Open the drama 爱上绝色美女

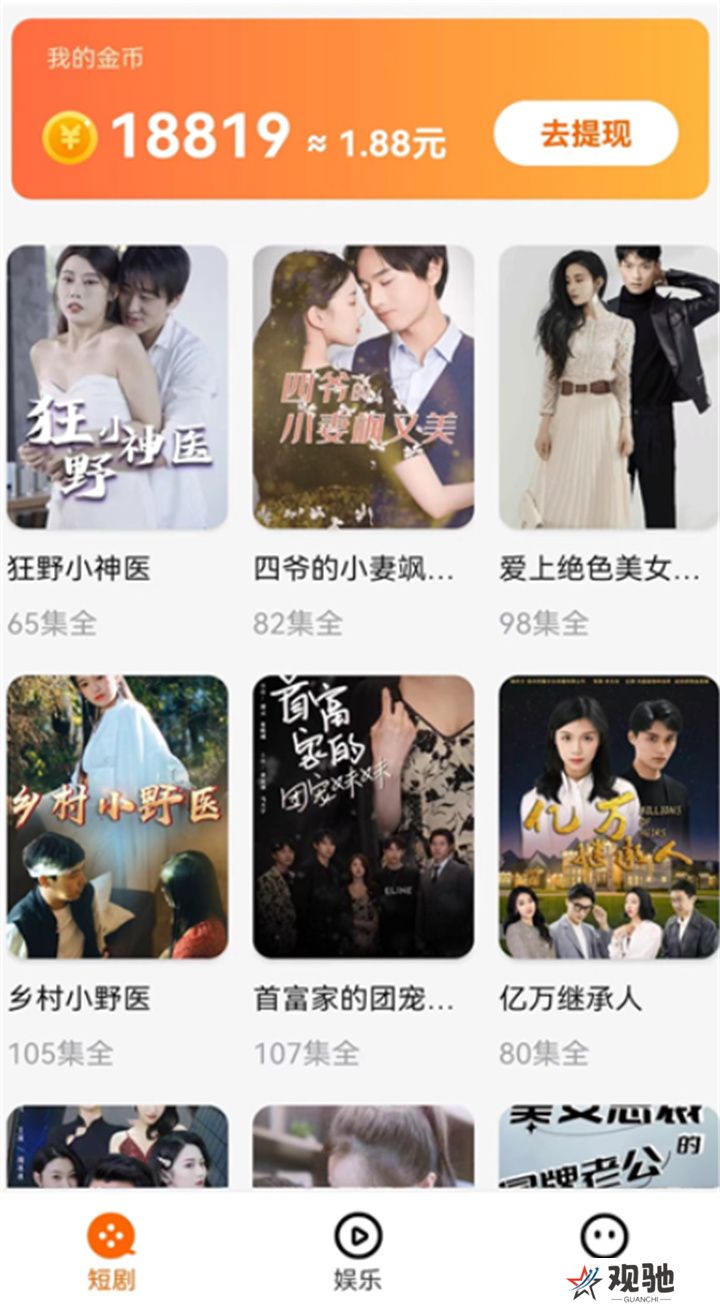609,387
